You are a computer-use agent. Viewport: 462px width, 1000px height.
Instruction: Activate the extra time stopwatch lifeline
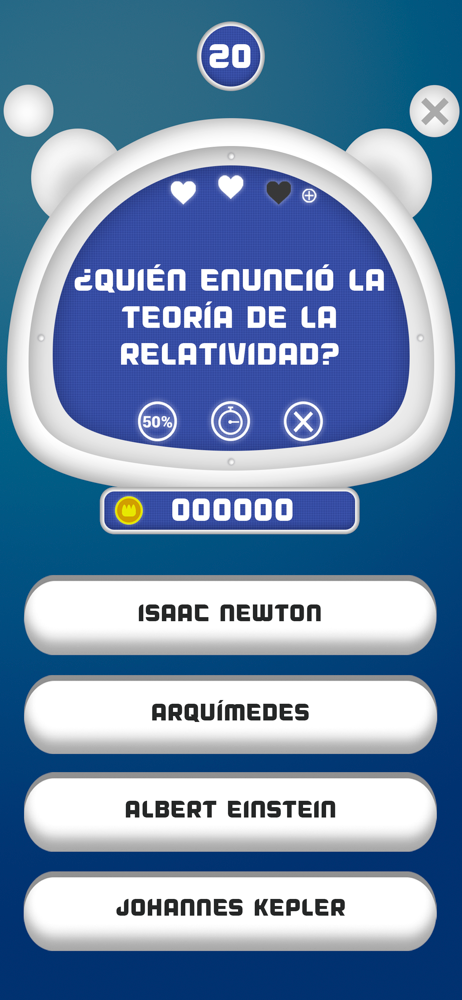click(x=230, y=422)
